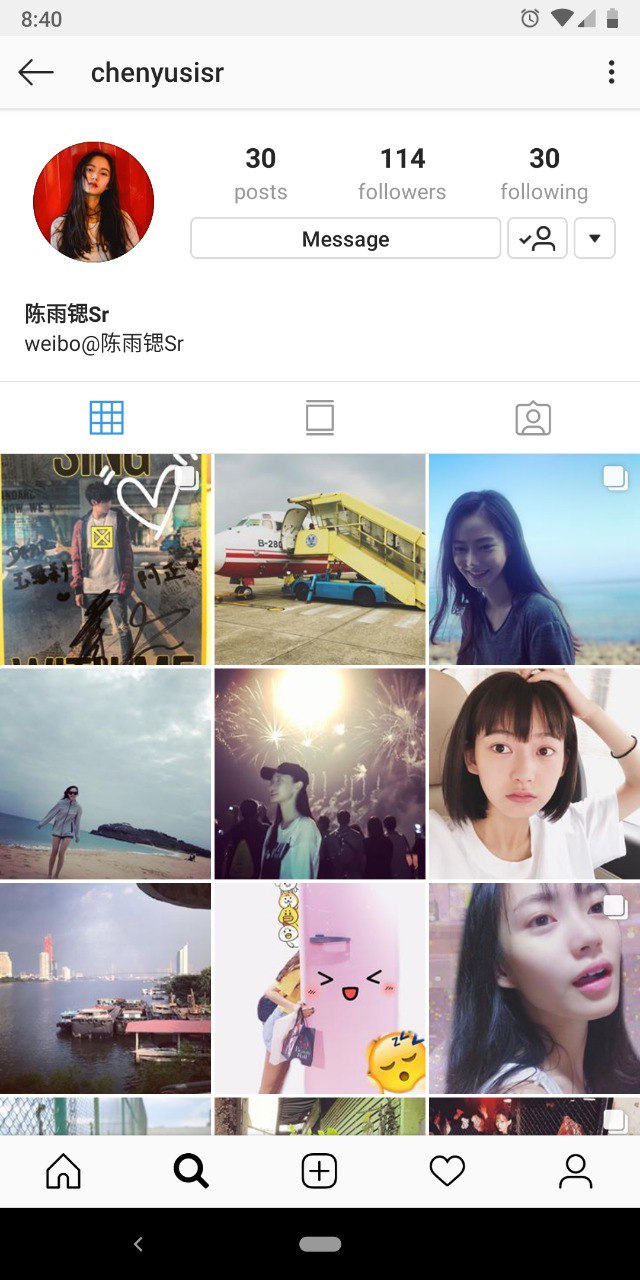Expand suggested accounts dropdown arrow
Viewport: 640px width, 1280px height.
coord(595,239)
